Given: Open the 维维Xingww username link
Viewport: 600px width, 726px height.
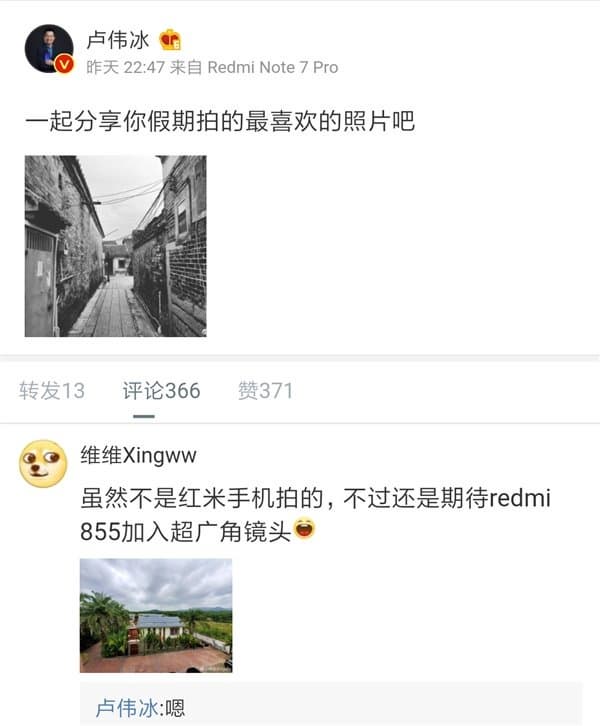Looking at the screenshot, I should 138,455.
